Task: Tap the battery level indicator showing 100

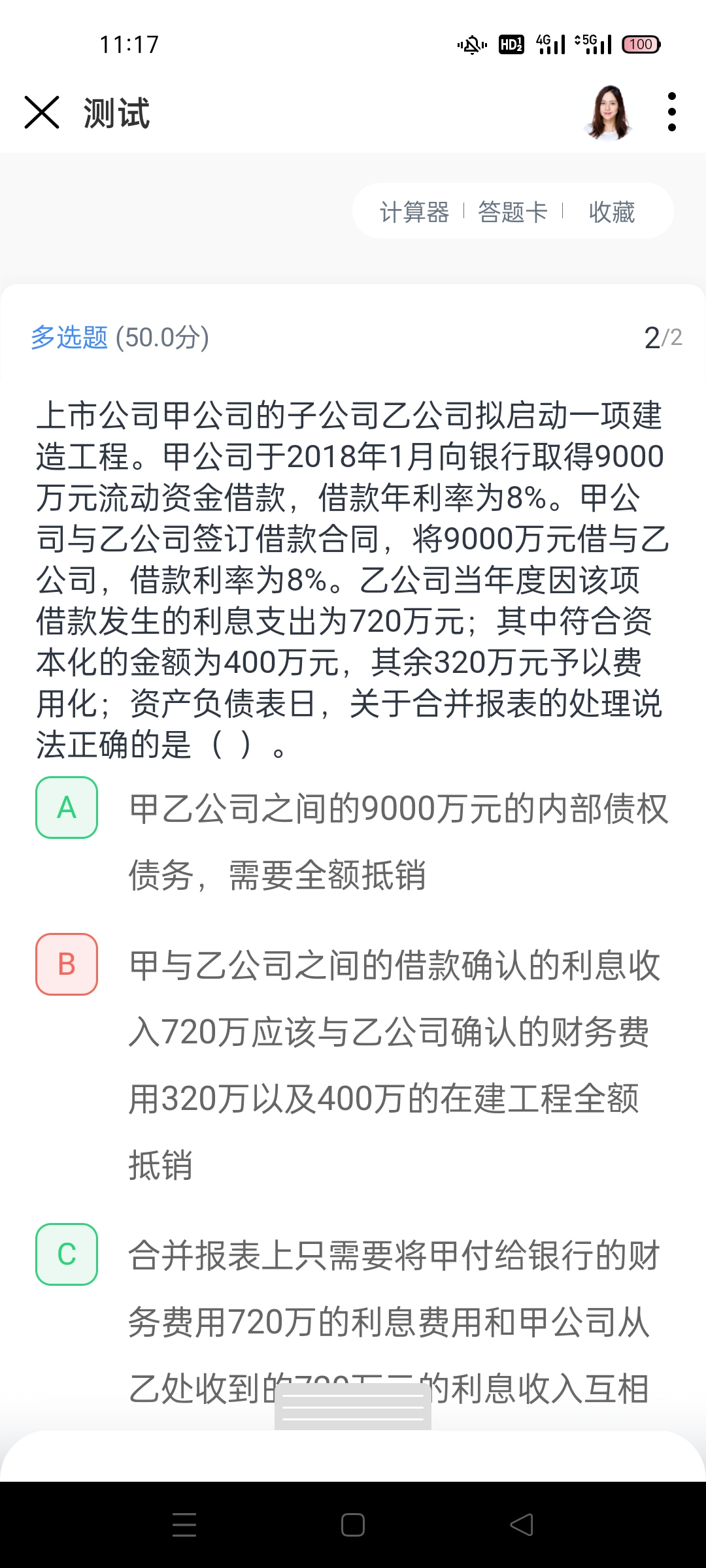Action: point(641,44)
